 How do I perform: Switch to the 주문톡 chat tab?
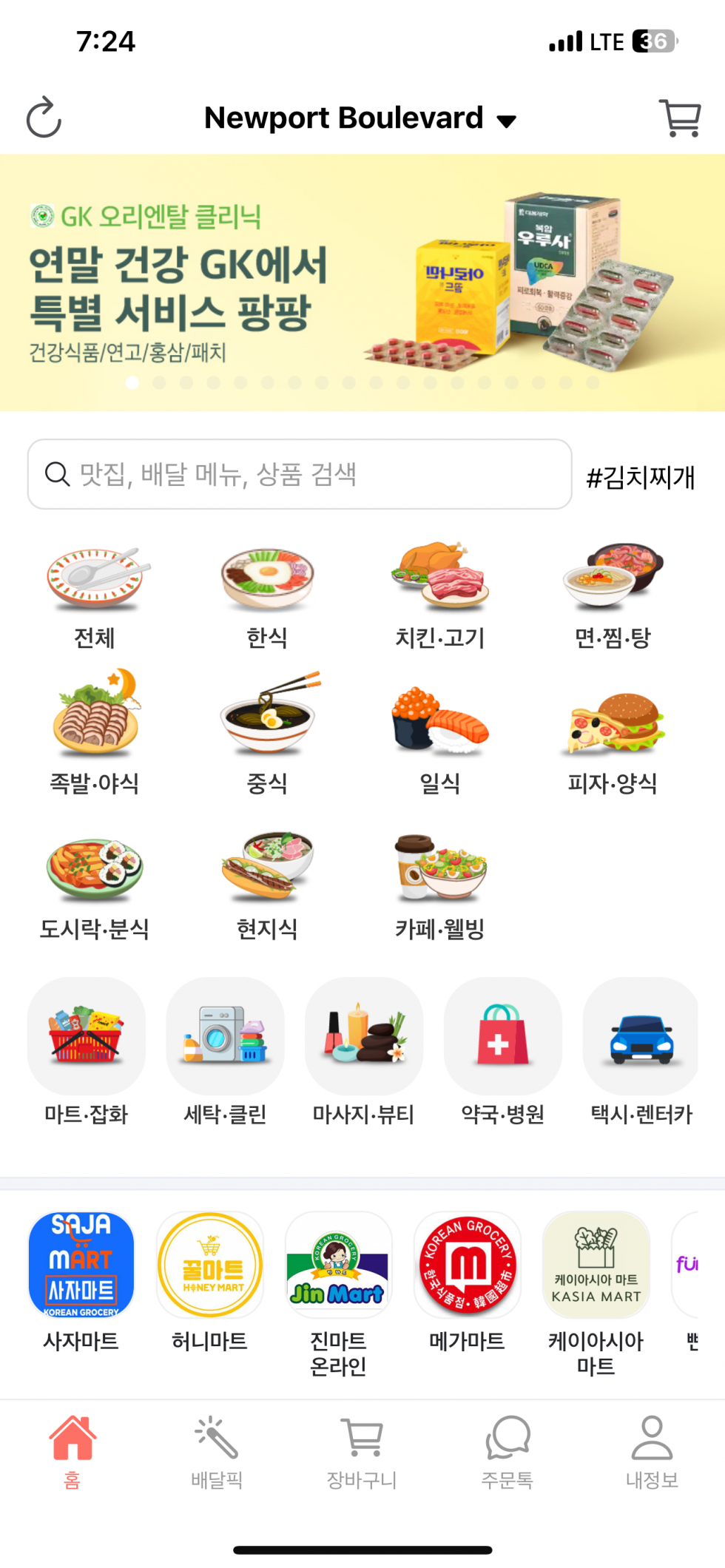[x=507, y=1451]
